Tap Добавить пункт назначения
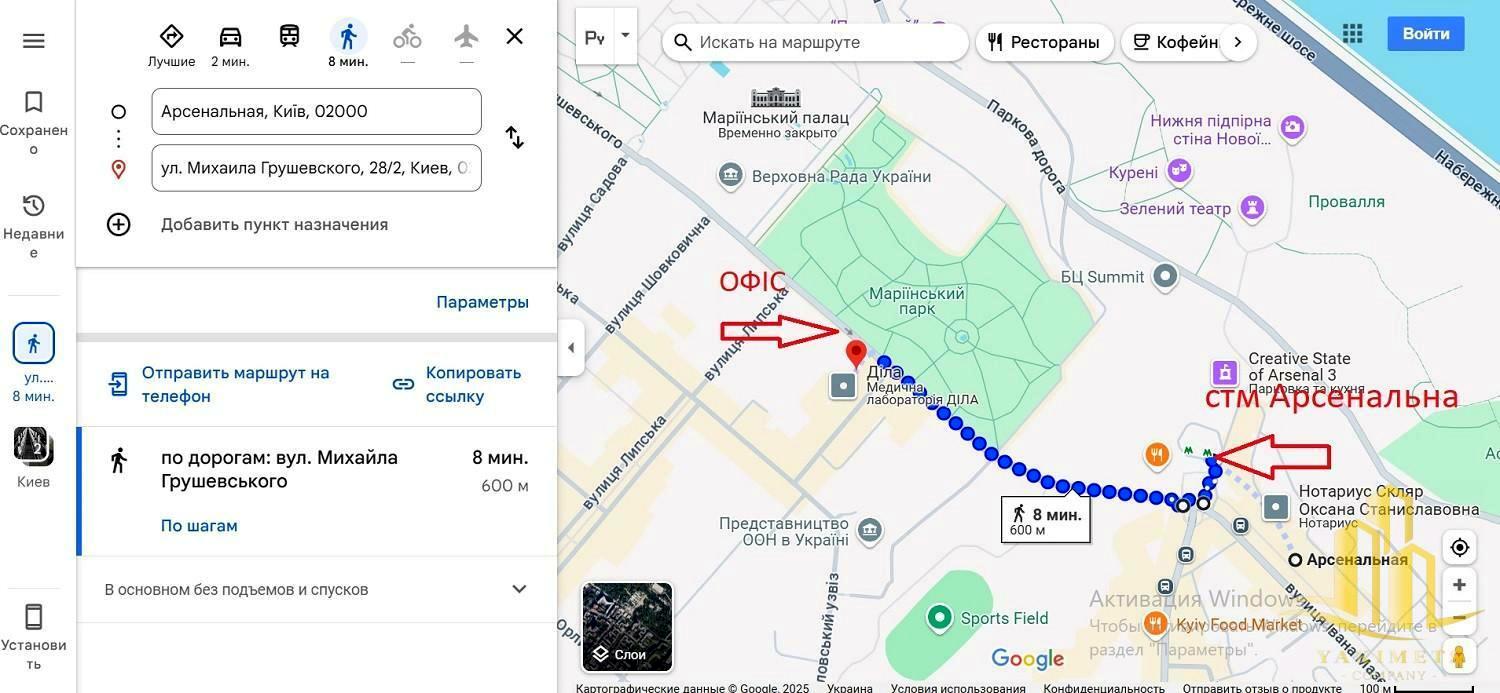The width and height of the screenshot is (1500, 693). click(x=274, y=224)
